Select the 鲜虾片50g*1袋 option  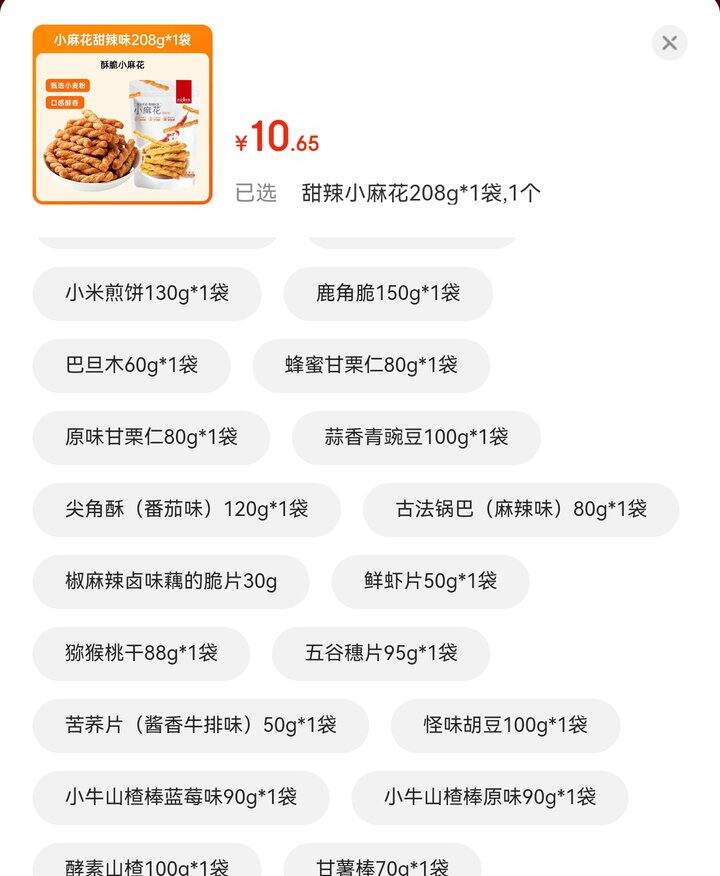(430, 581)
